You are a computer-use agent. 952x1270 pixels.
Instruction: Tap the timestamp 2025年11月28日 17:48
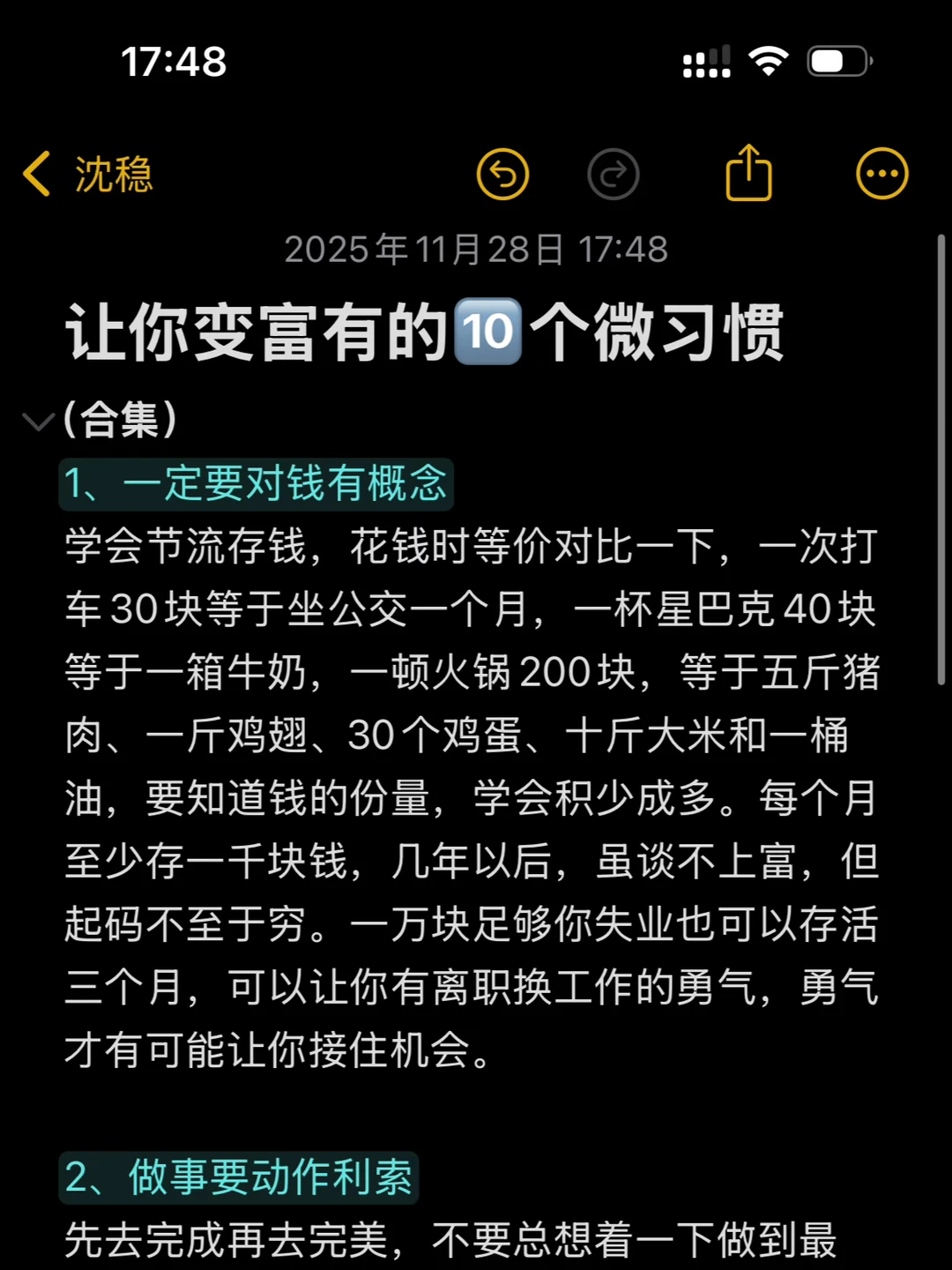476,250
